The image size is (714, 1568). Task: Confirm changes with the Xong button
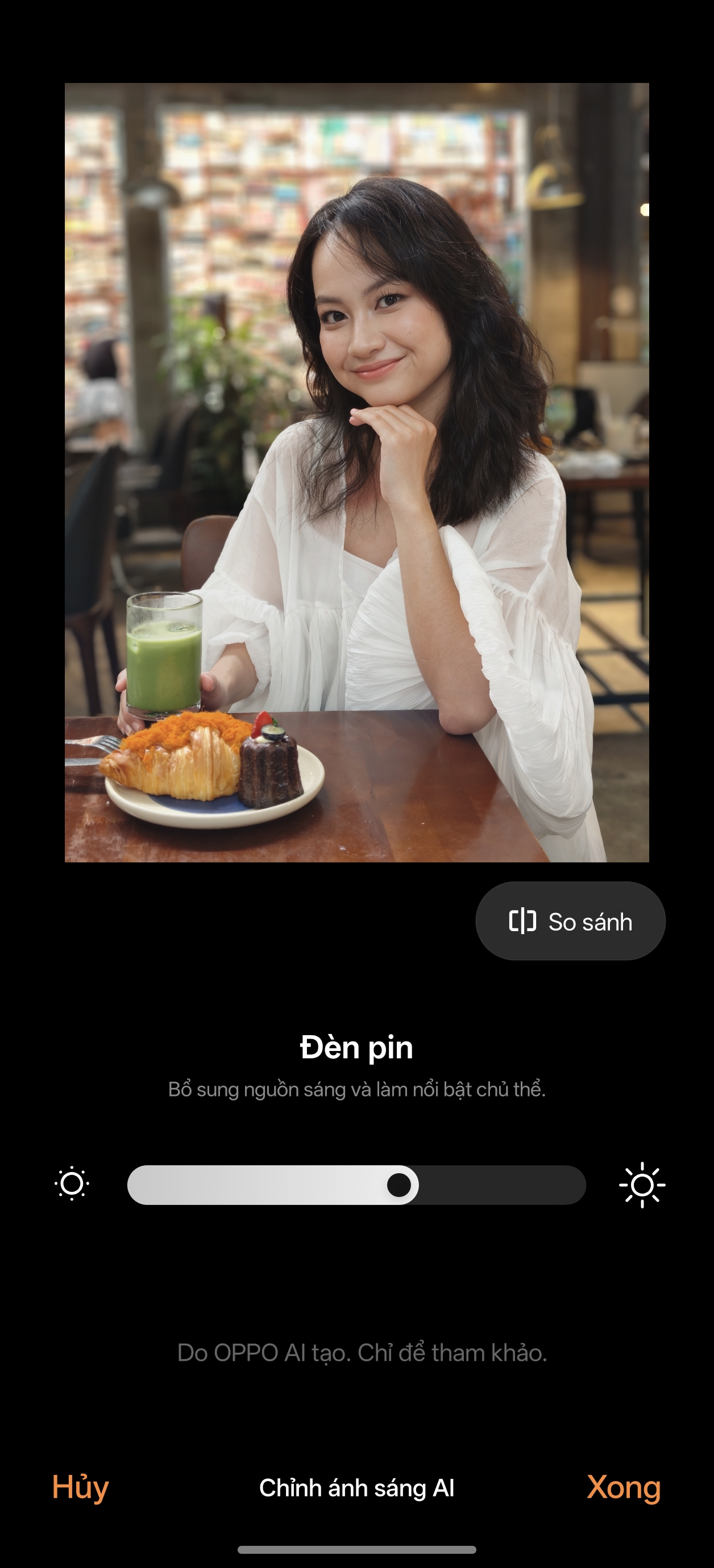[622, 1482]
